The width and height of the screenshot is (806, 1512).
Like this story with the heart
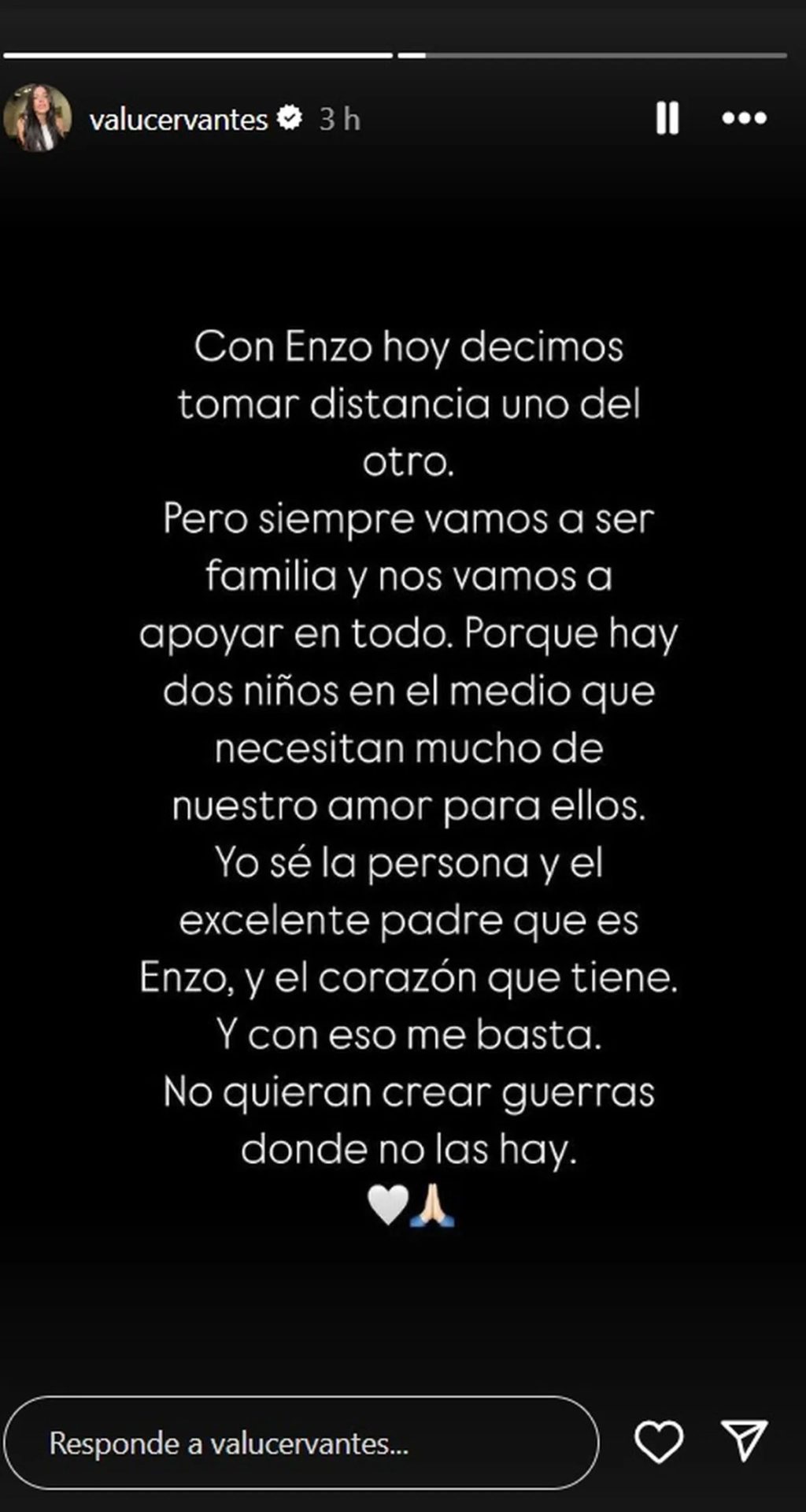pyautogui.click(x=658, y=1442)
